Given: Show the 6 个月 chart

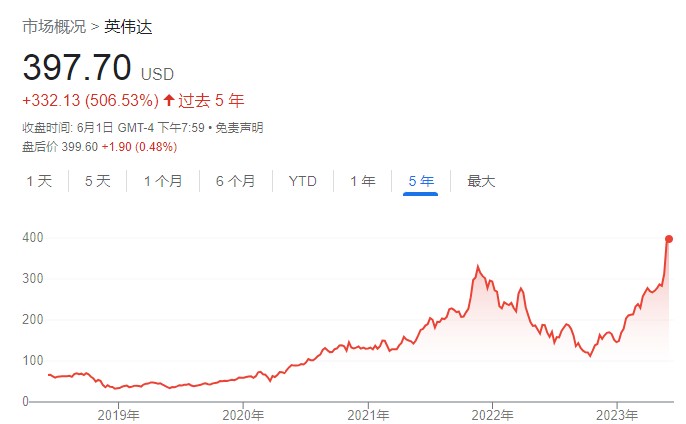Looking at the screenshot, I should (x=235, y=181).
